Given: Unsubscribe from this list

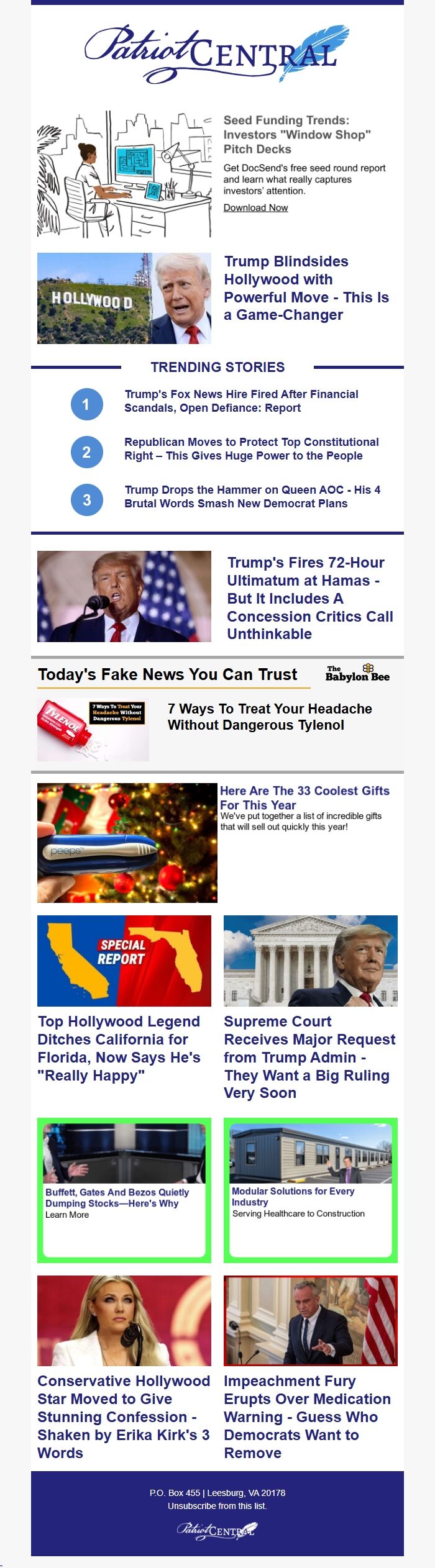Looking at the screenshot, I should click(x=217, y=1506).
